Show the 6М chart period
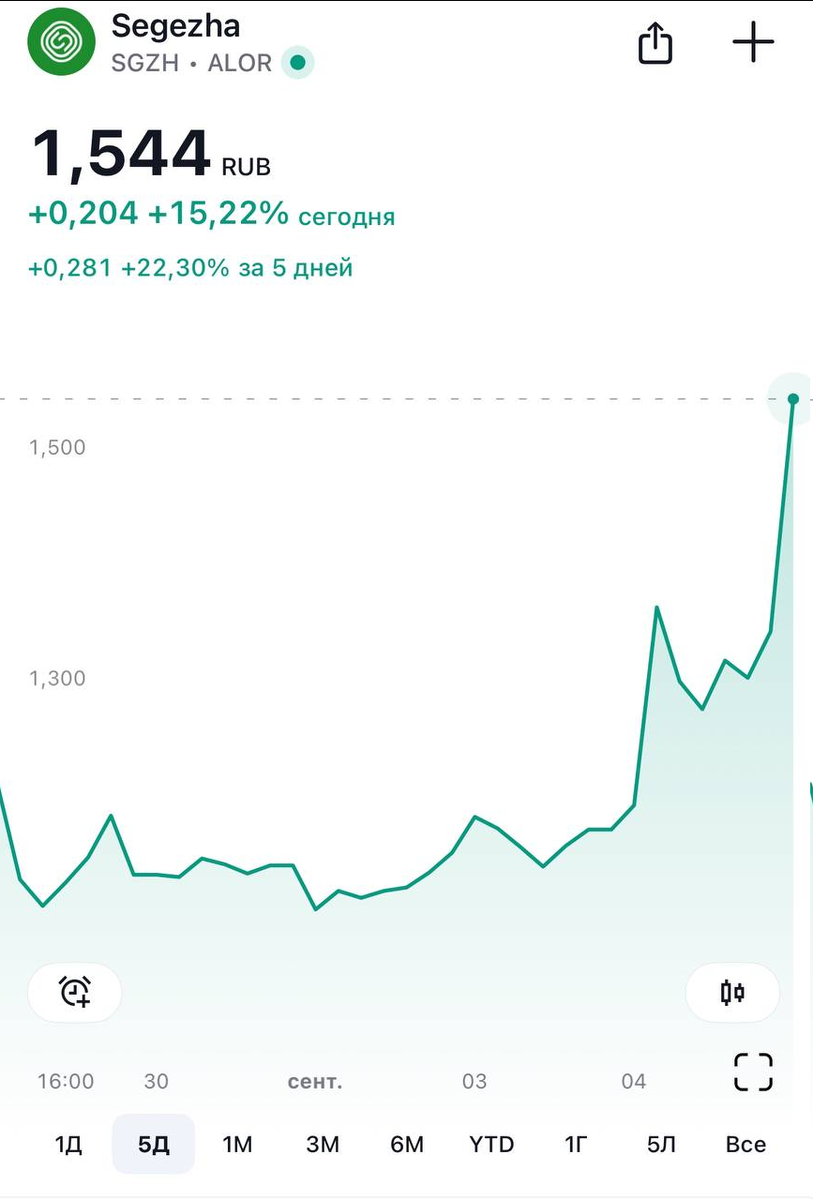The height and width of the screenshot is (1200, 813). (x=407, y=1144)
